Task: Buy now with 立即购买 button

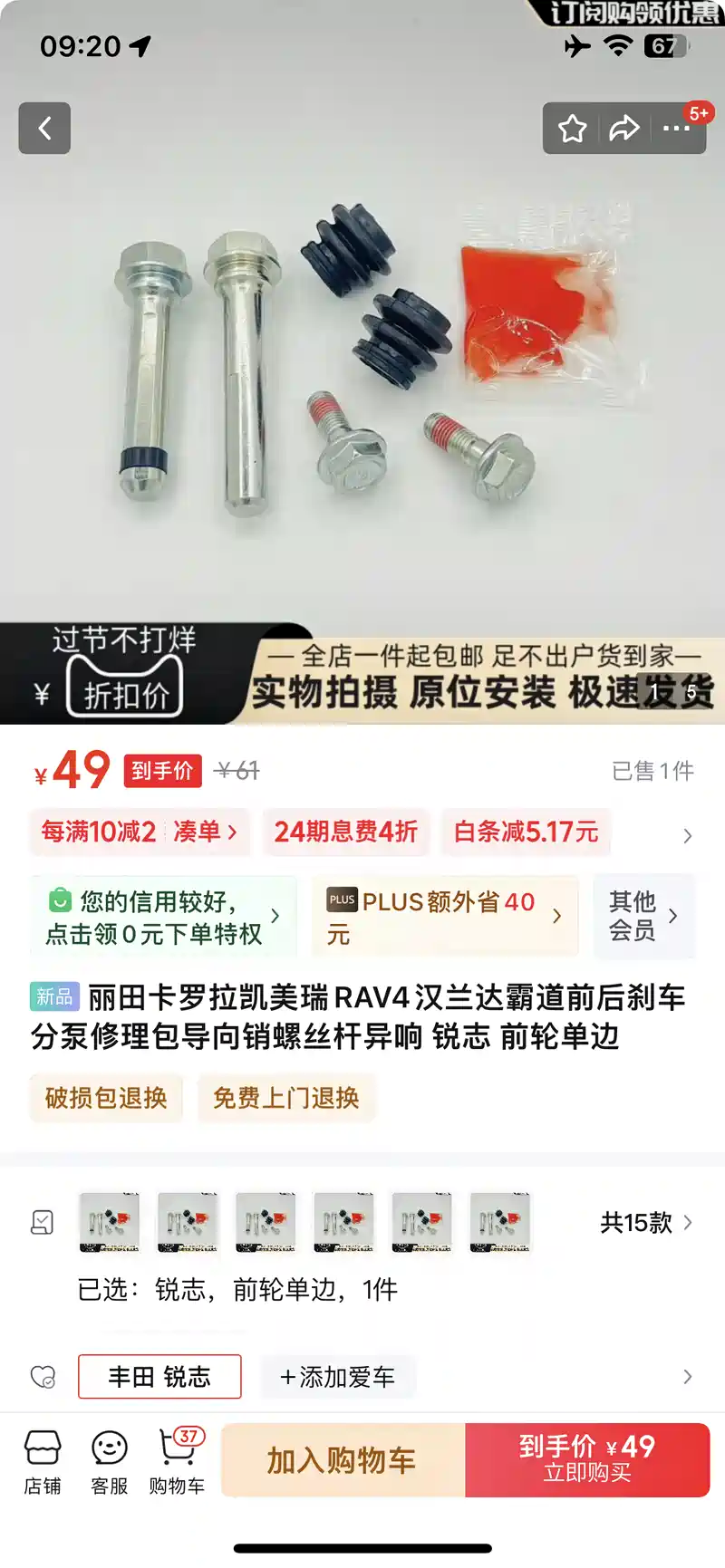Action: pyautogui.click(x=586, y=1460)
